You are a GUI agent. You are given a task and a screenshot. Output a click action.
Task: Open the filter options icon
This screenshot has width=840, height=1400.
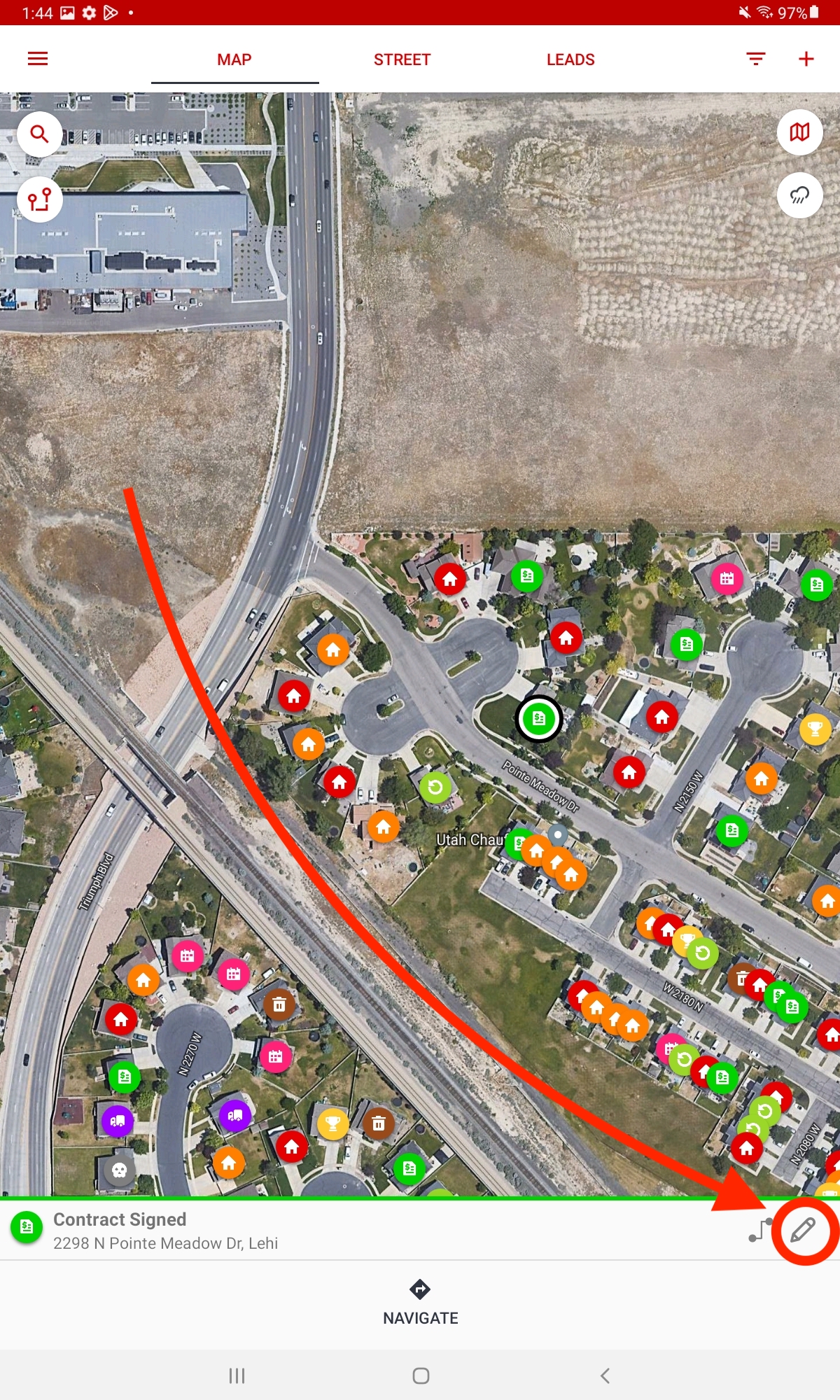click(755, 59)
